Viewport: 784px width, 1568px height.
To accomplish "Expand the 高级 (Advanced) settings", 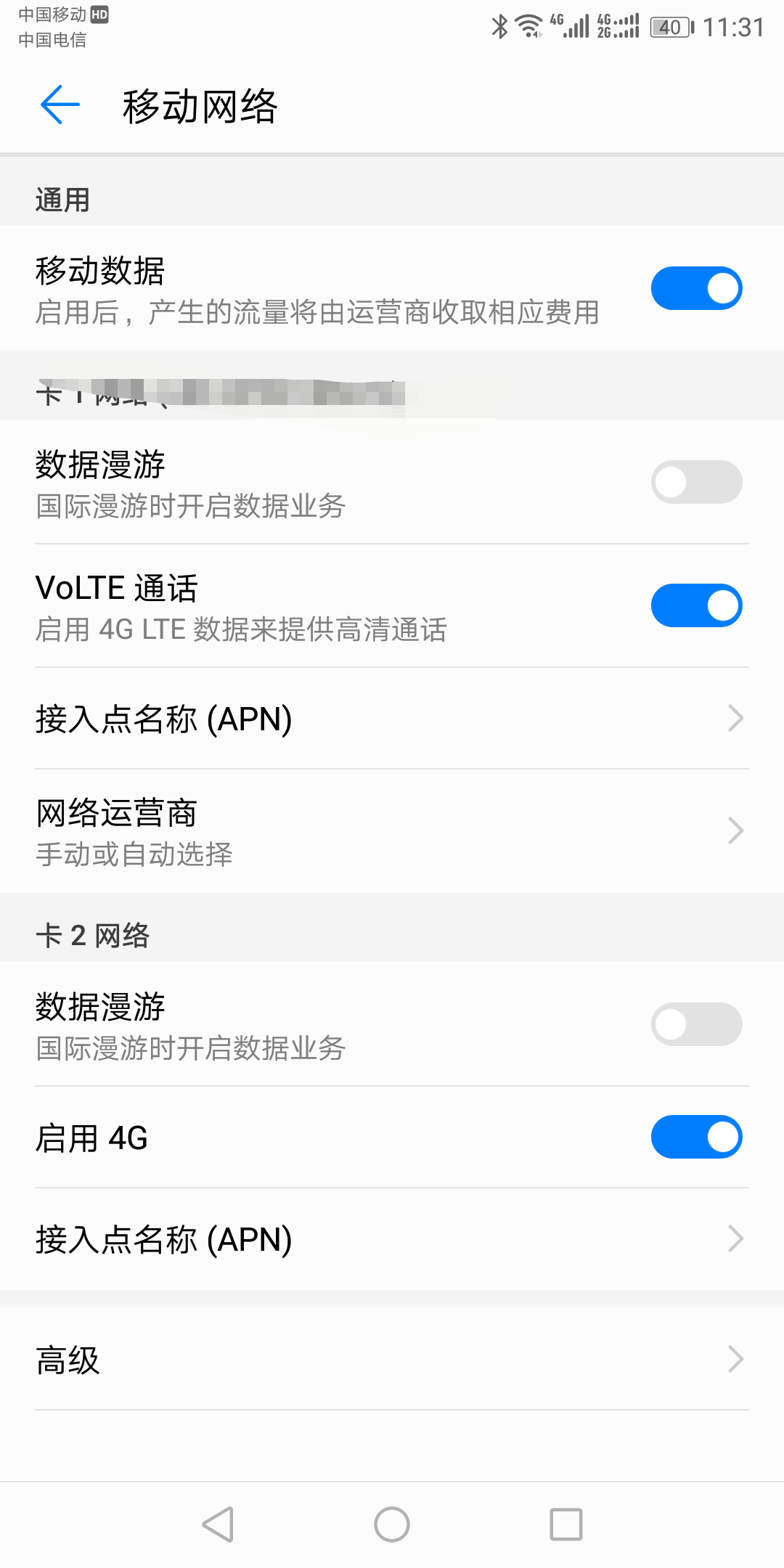I will coord(392,1359).
